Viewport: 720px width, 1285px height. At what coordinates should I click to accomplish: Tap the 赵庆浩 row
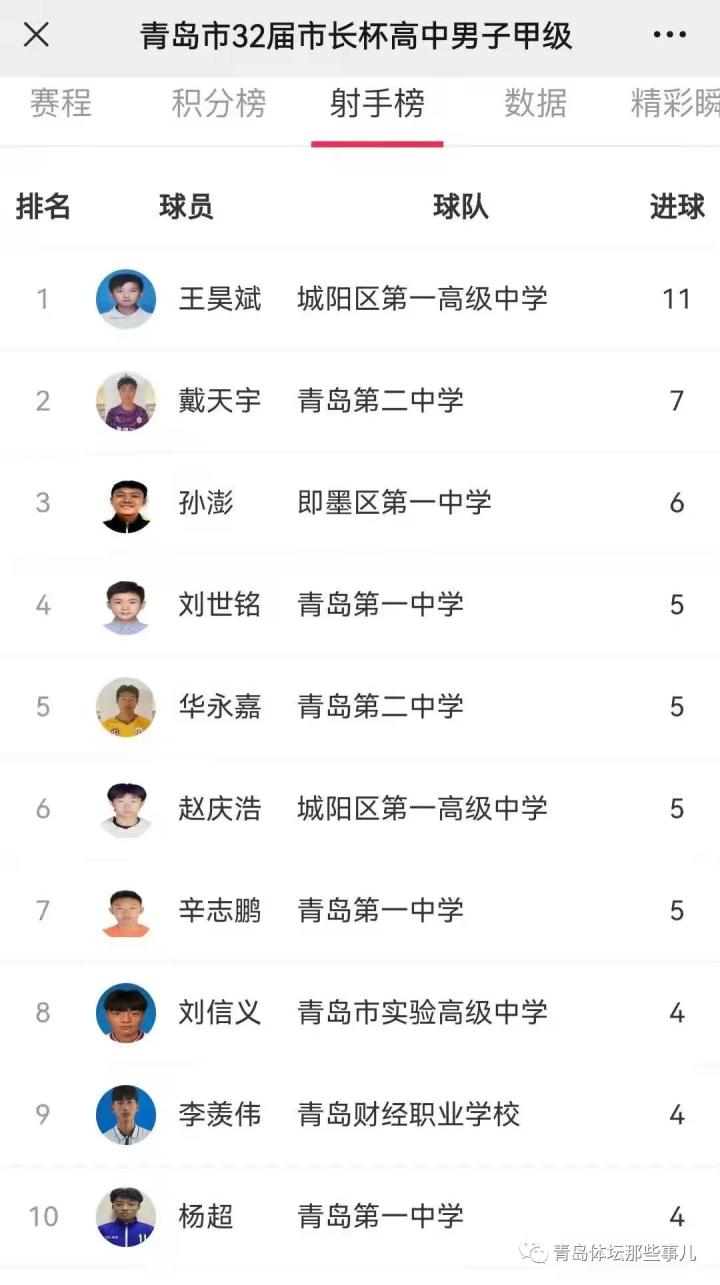(x=220, y=808)
